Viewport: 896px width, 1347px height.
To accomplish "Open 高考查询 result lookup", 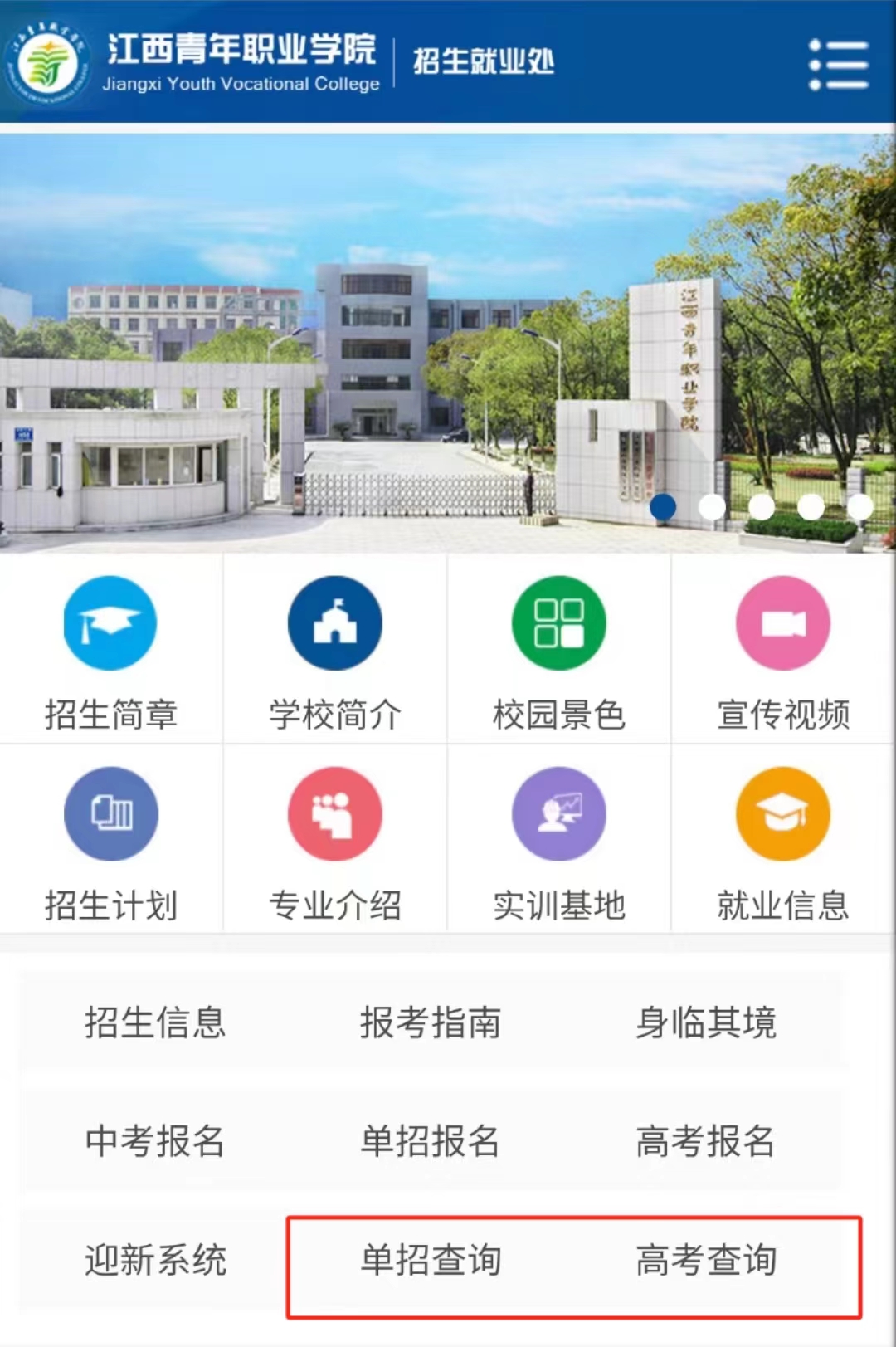I will [x=706, y=1260].
